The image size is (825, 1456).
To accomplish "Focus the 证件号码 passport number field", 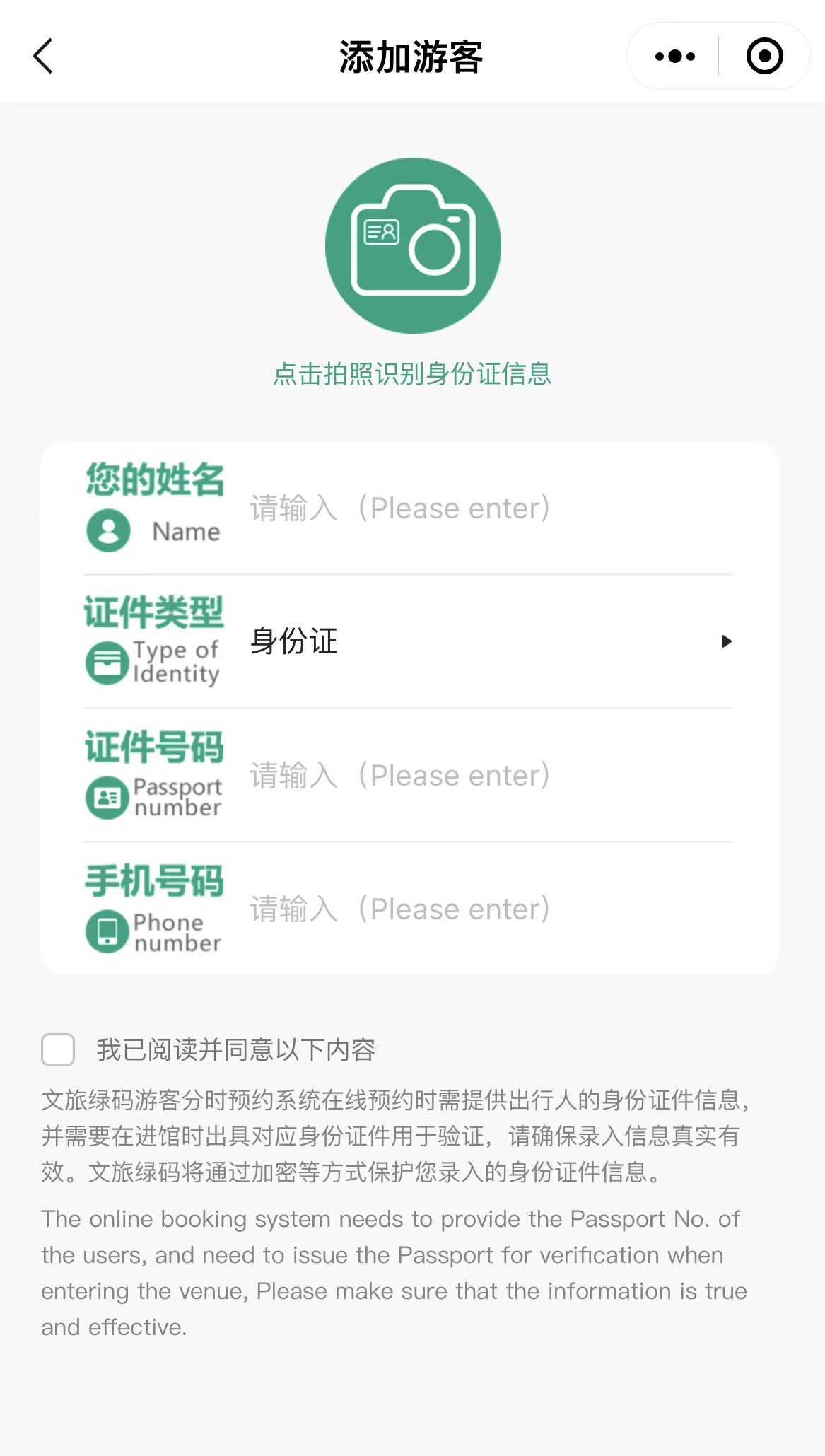I will (488, 776).
